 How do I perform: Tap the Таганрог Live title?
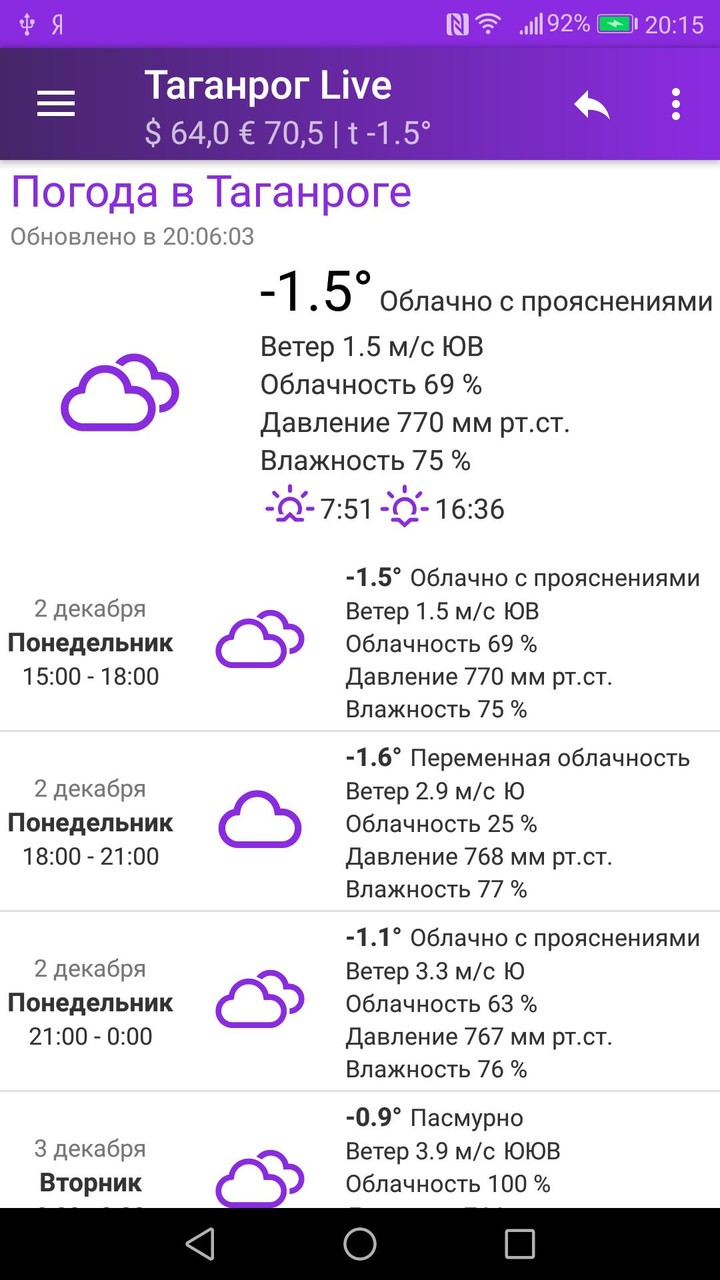269,85
